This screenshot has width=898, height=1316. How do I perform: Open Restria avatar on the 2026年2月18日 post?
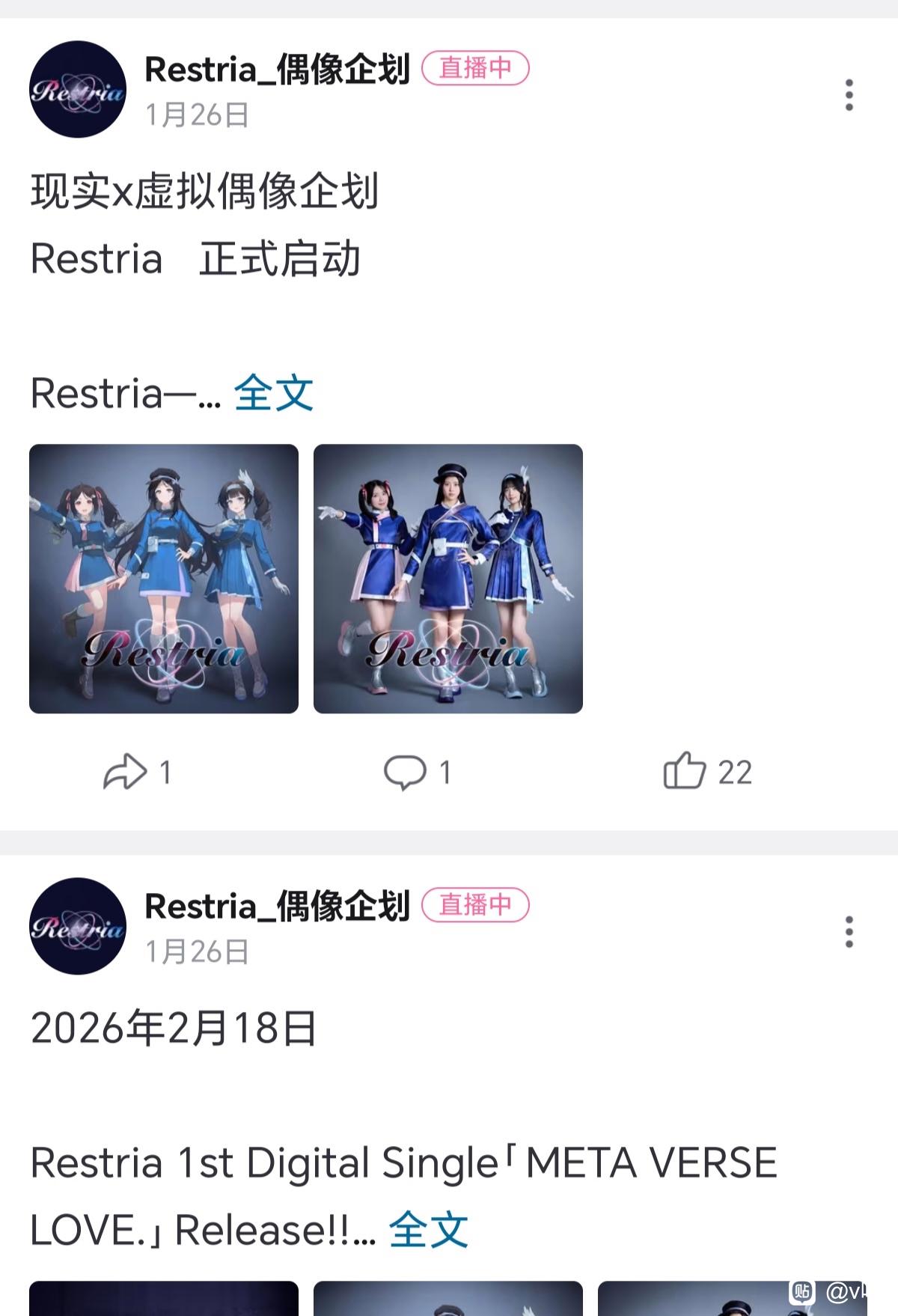pos(78,927)
